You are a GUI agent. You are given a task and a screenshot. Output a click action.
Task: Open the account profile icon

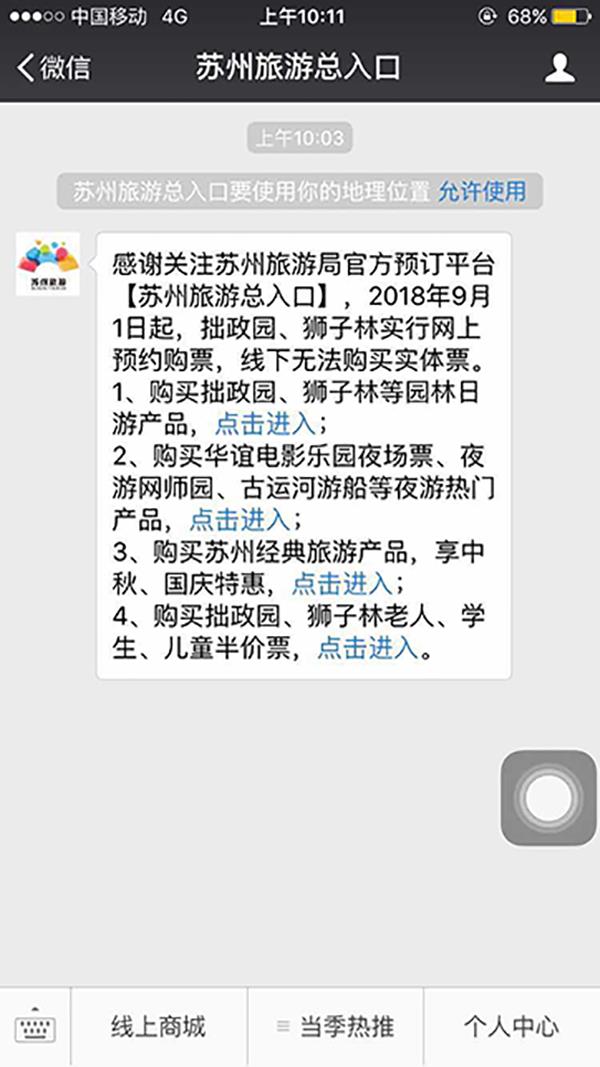(558, 67)
